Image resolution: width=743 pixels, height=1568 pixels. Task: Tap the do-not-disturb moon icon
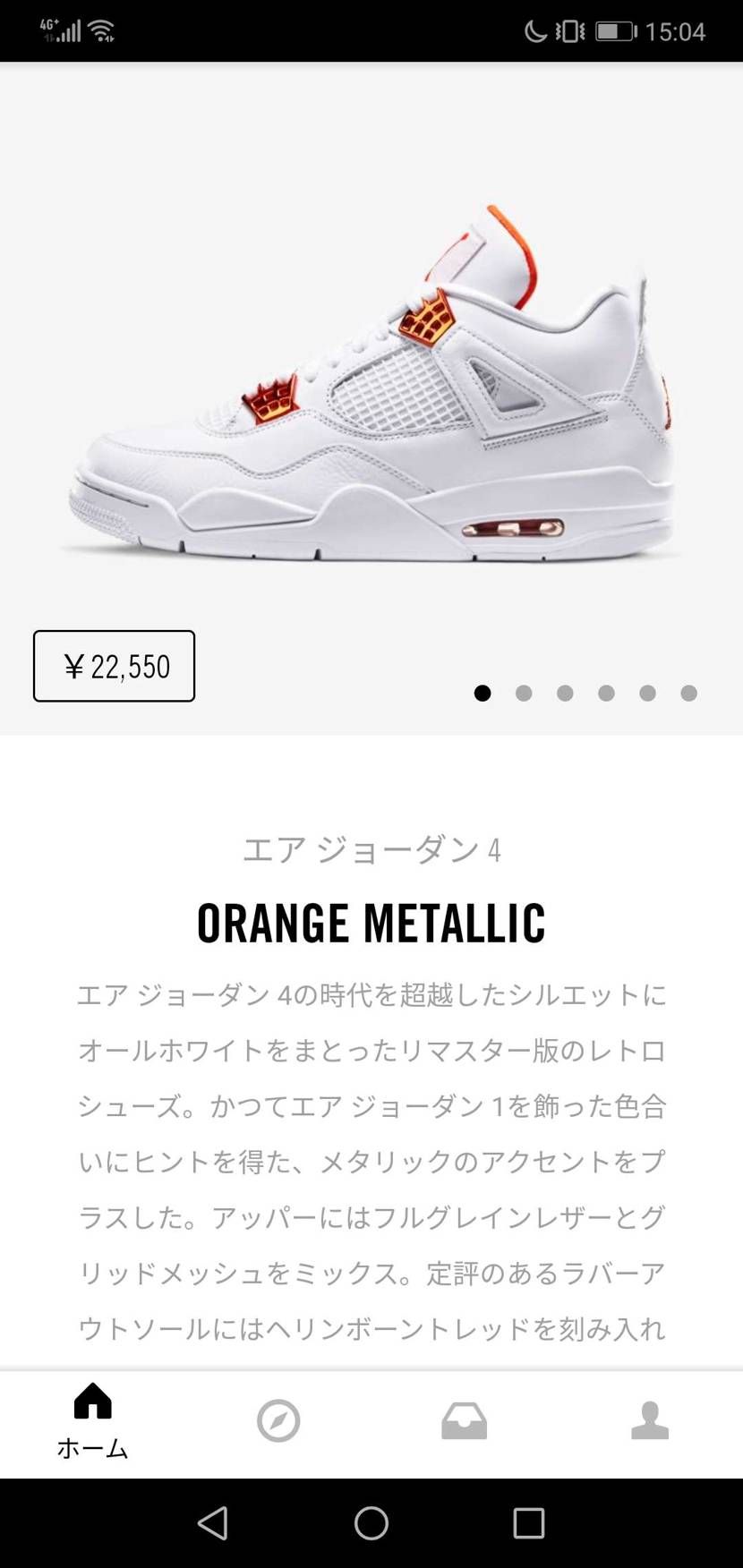(534, 30)
